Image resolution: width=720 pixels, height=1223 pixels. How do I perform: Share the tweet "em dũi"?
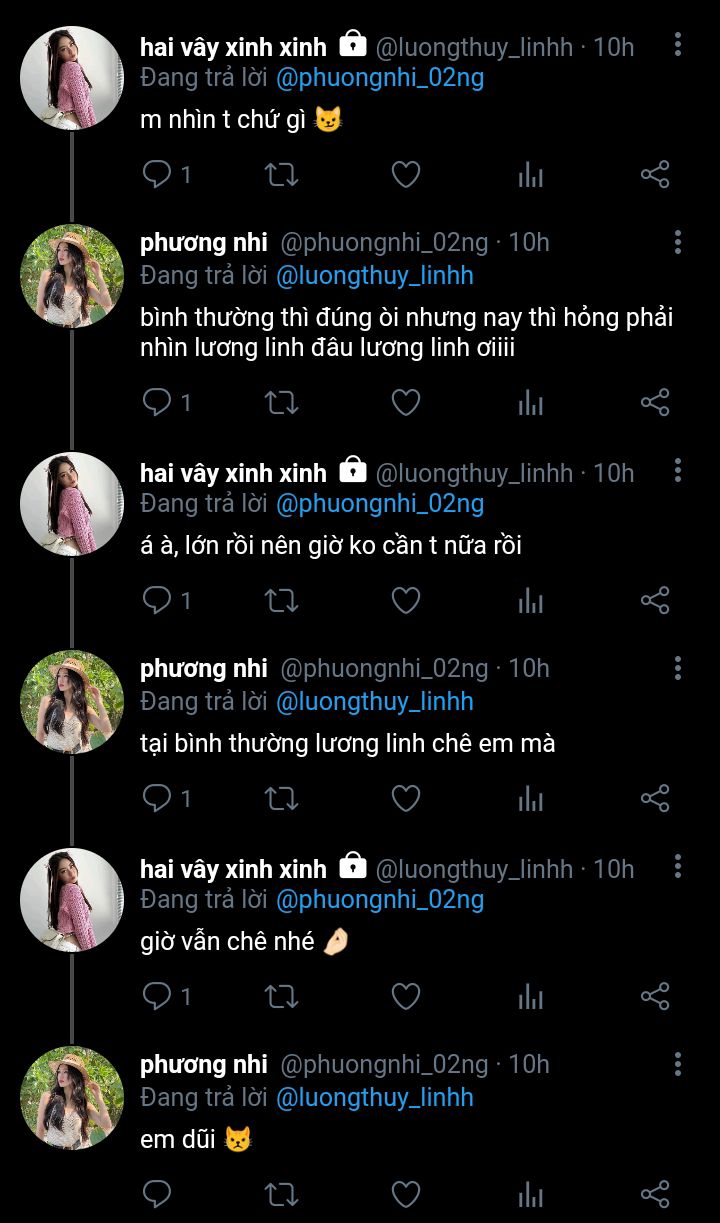(x=654, y=1194)
